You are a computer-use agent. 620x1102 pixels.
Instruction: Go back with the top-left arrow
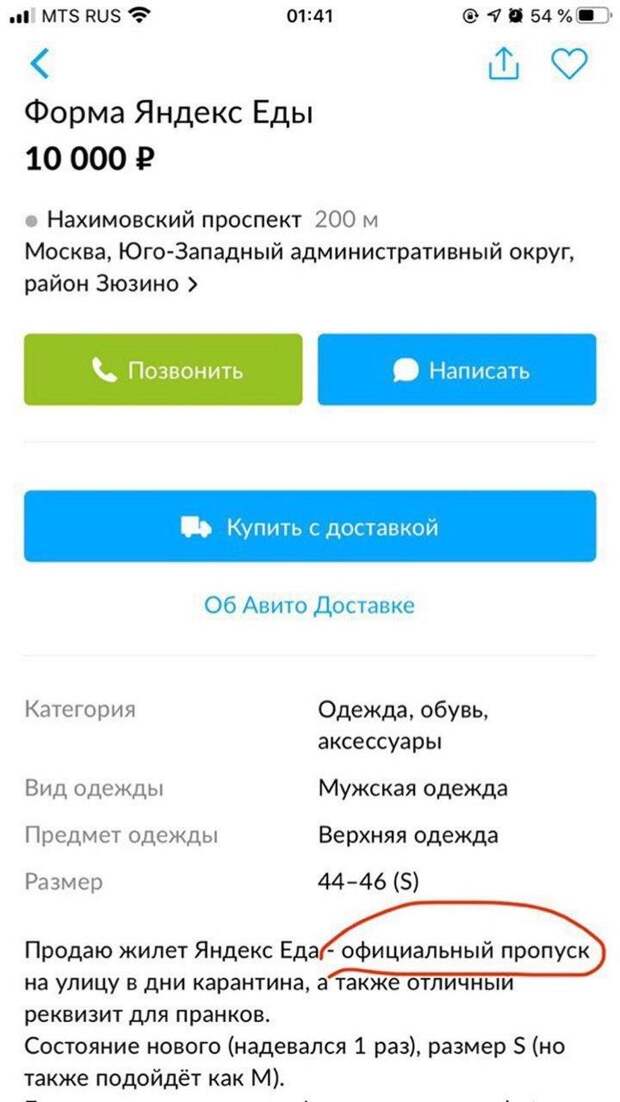point(40,64)
